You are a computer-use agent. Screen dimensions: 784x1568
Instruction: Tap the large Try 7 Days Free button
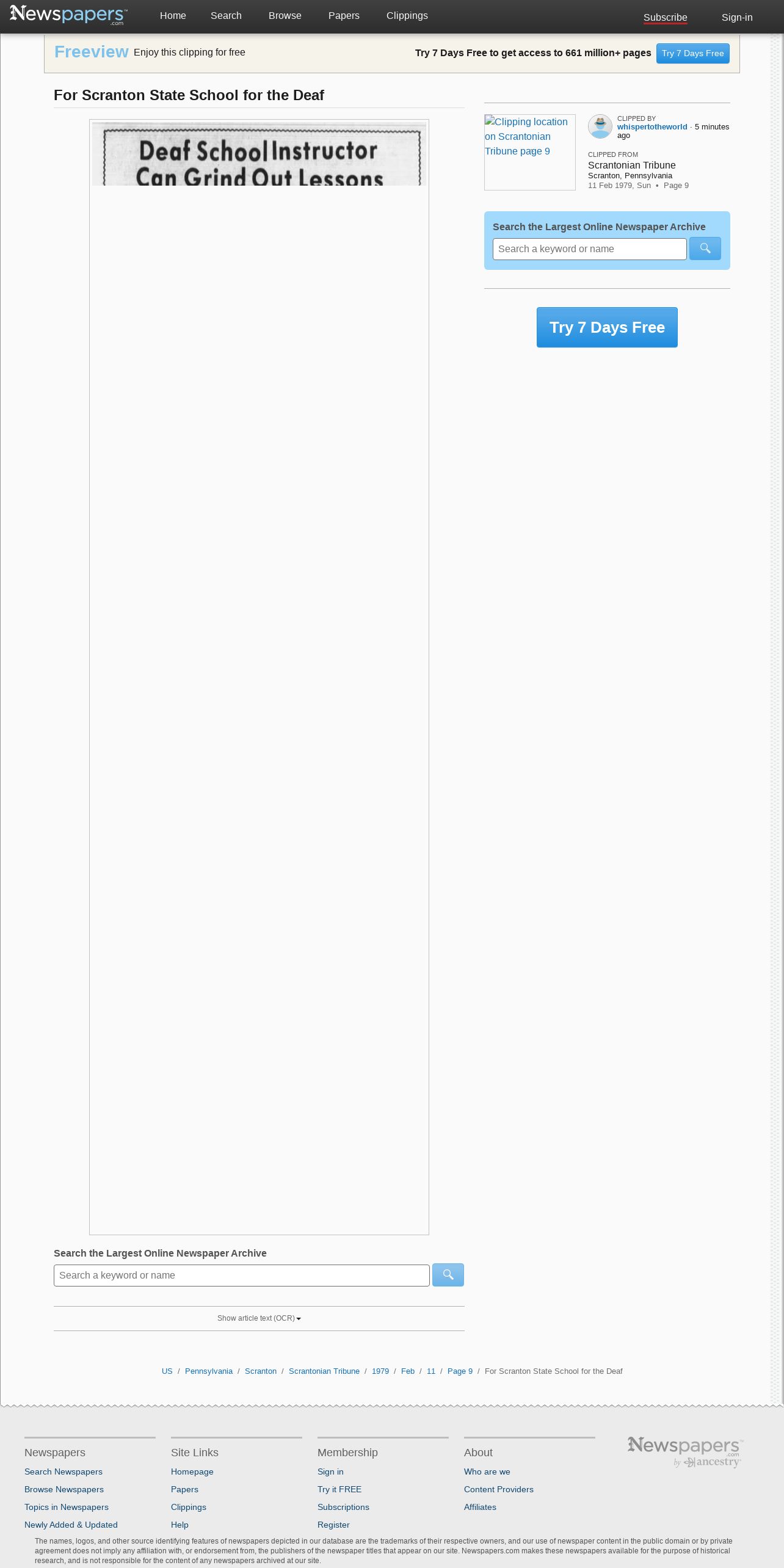[607, 327]
